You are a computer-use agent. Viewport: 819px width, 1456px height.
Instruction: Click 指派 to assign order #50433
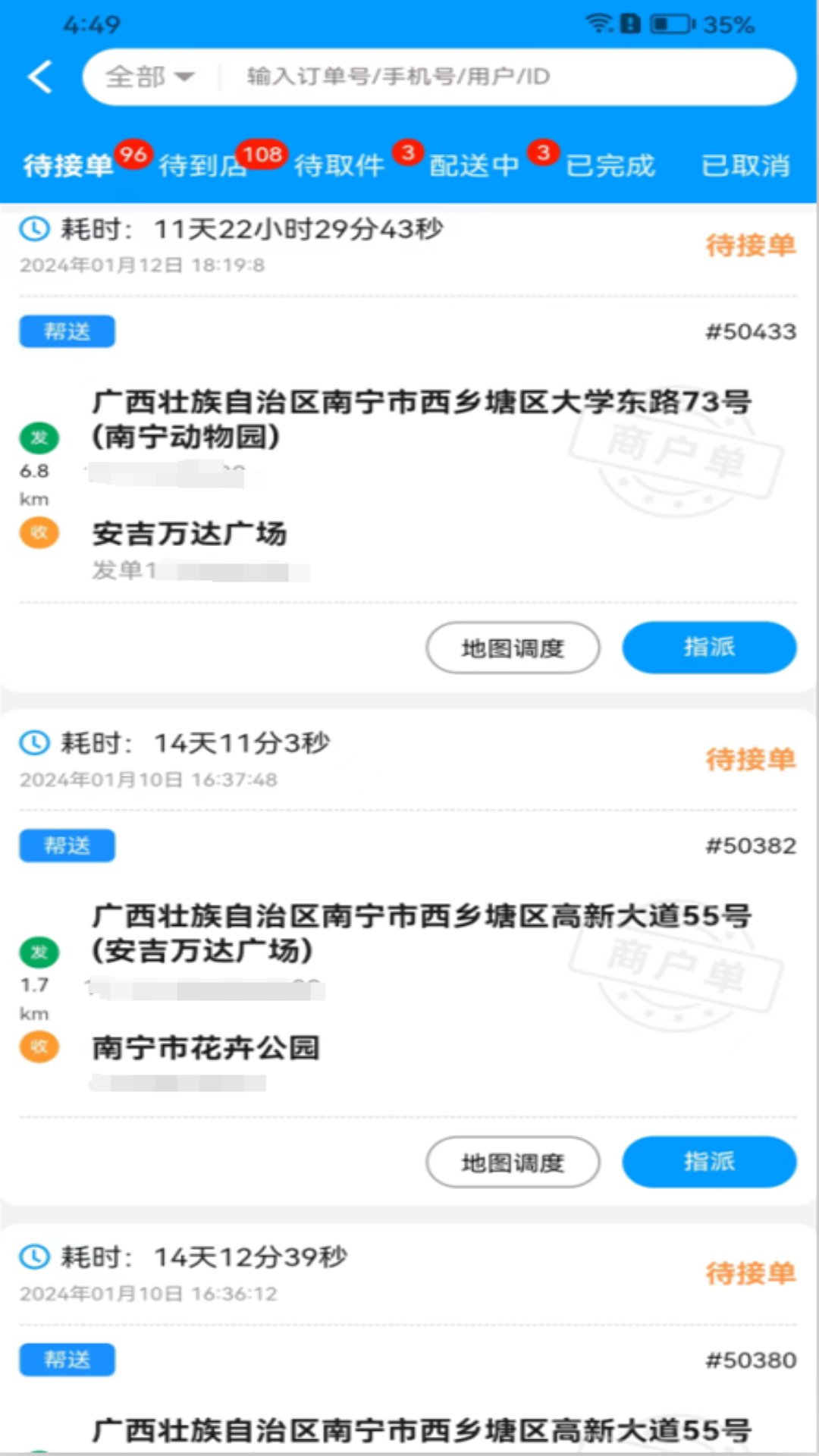(x=709, y=647)
